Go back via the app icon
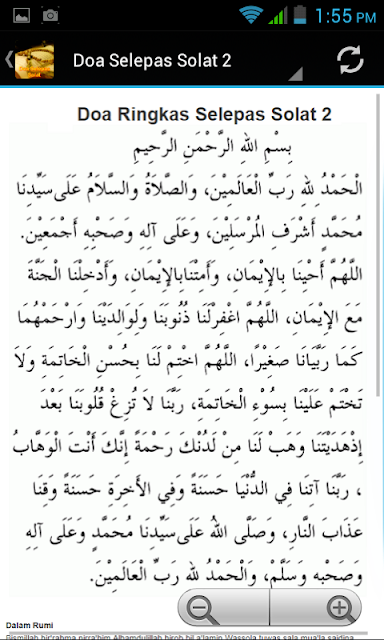 click(30, 60)
